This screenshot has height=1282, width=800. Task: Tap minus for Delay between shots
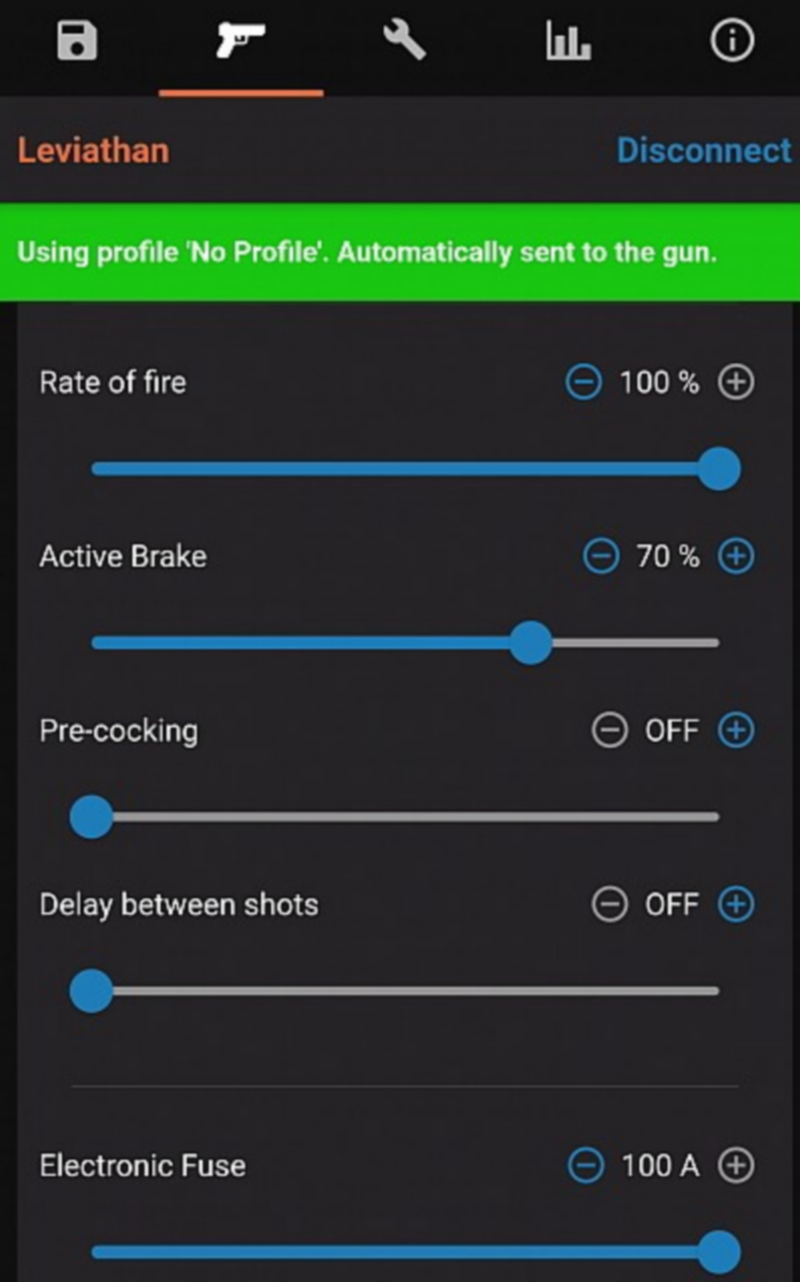[608, 905]
